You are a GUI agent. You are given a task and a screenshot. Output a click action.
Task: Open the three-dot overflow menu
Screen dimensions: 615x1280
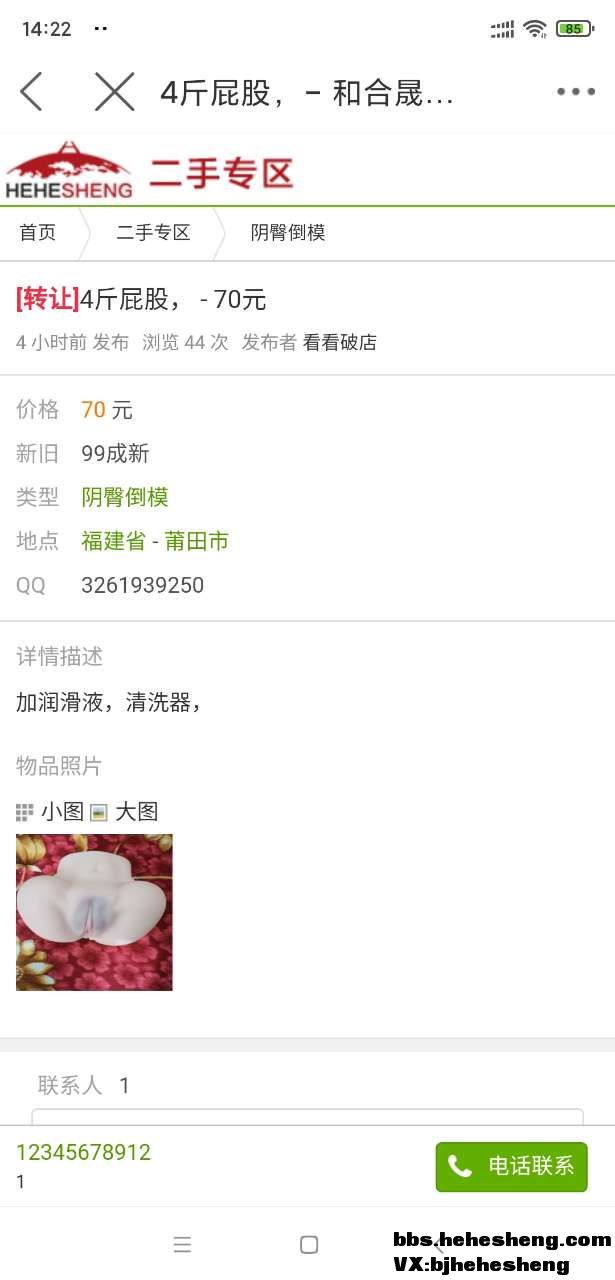575,92
